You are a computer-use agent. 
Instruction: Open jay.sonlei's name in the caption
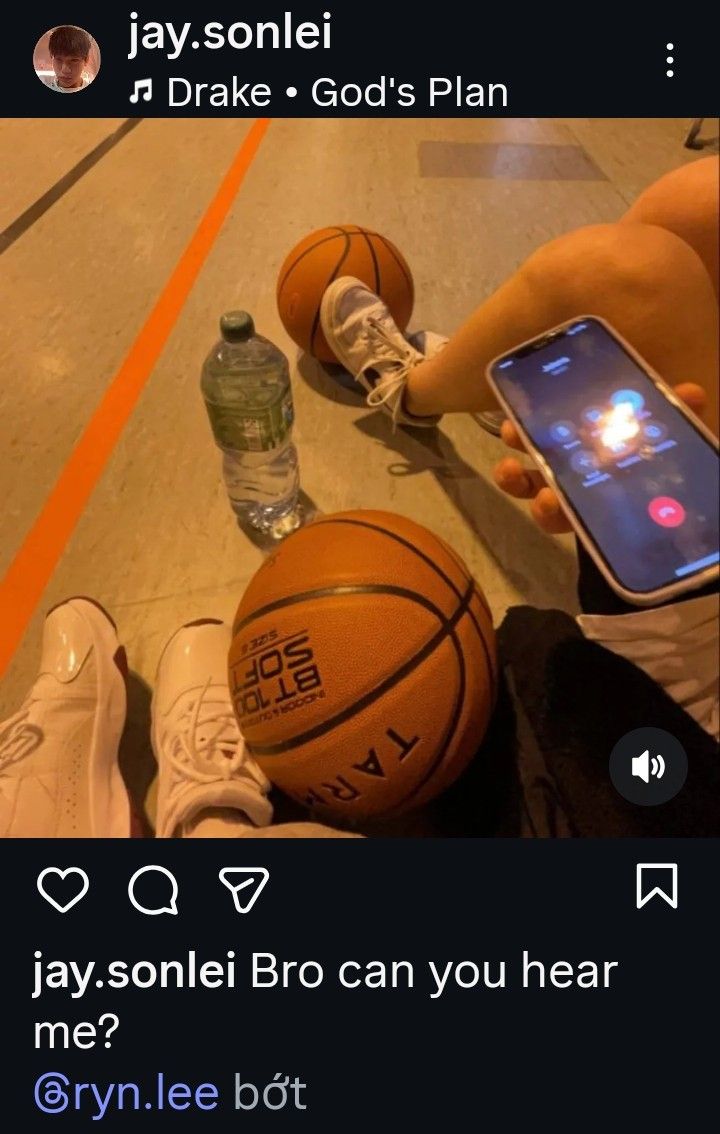(134, 972)
